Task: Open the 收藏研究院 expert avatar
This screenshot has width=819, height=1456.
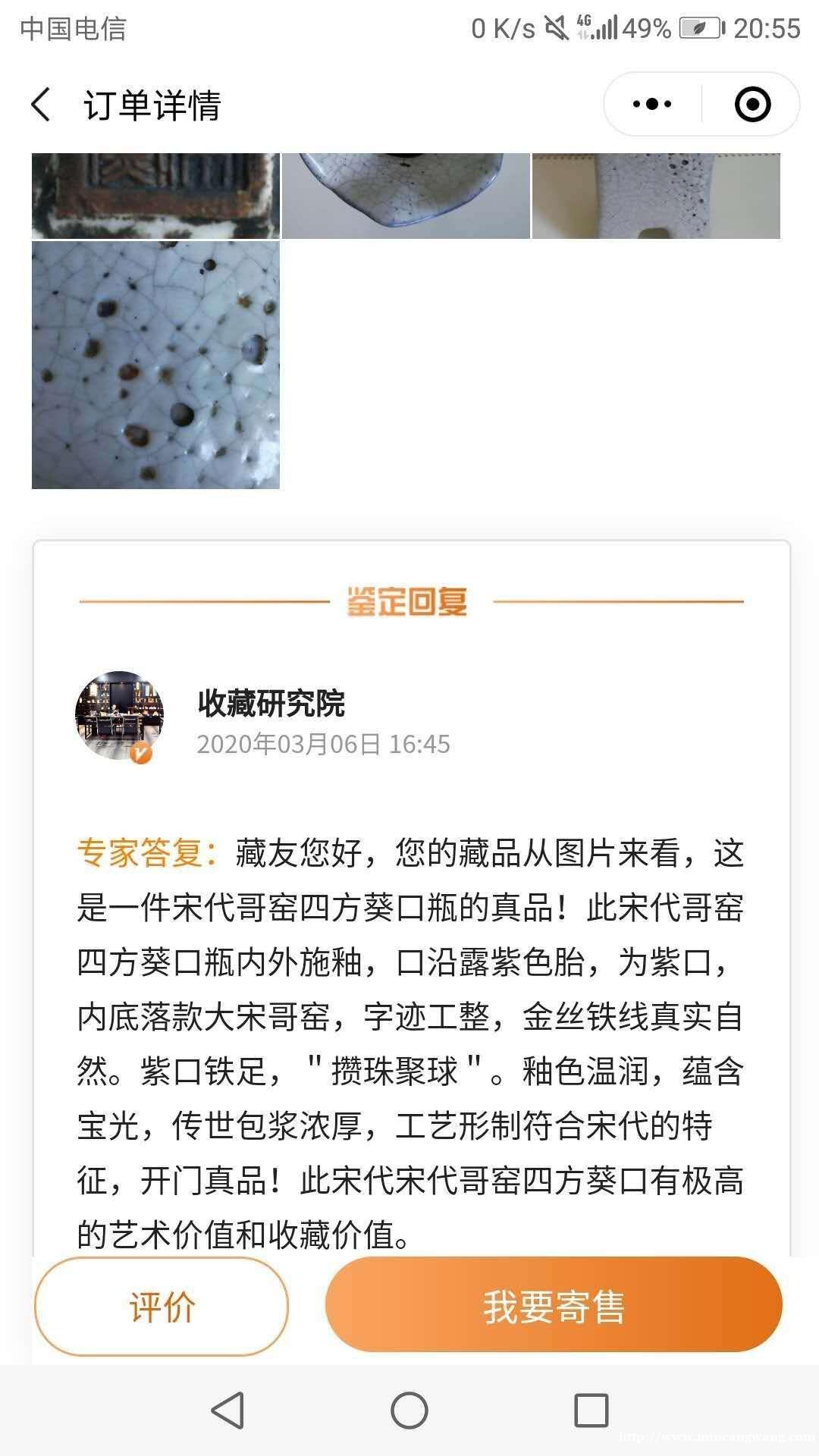Action: coord(119,715)
